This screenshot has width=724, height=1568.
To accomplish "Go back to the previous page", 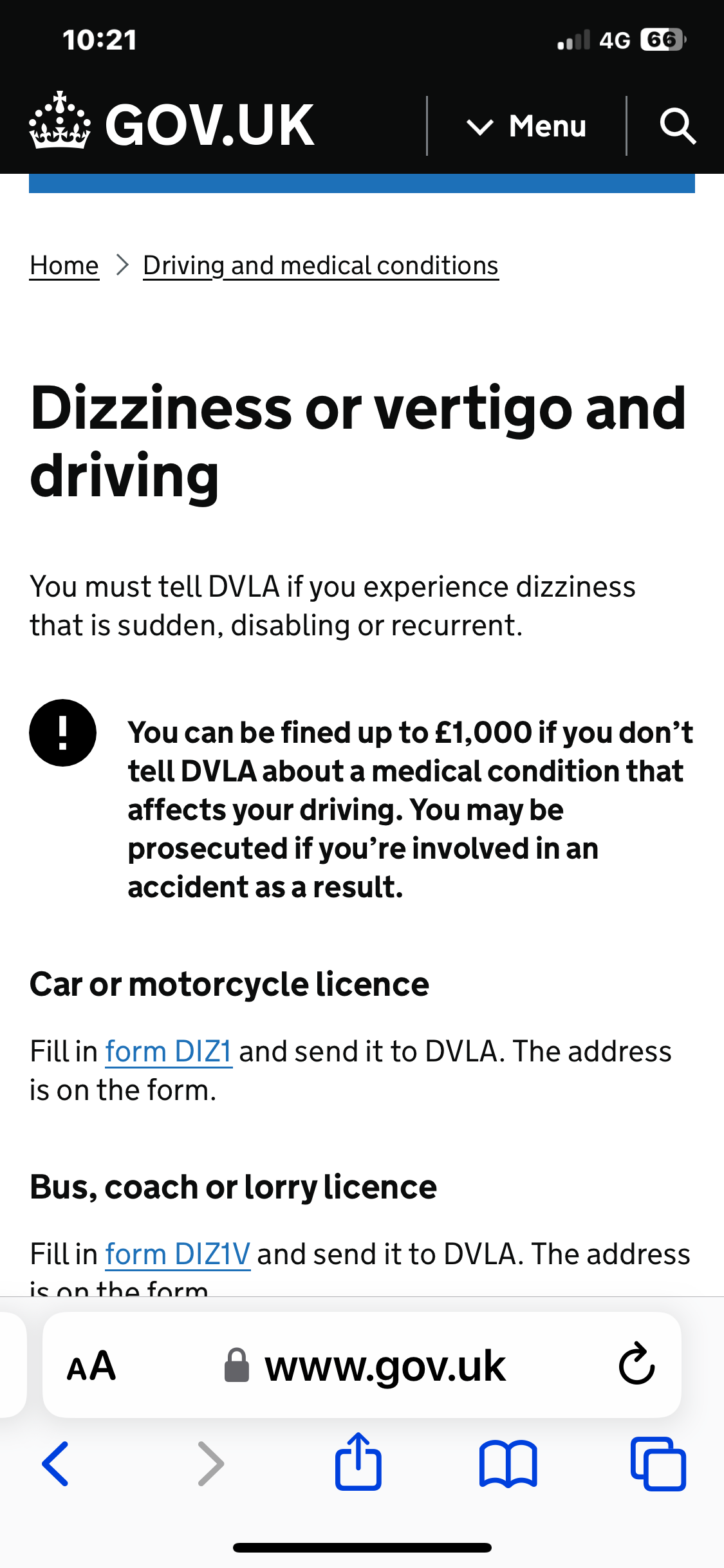I will click(55, 1464).
